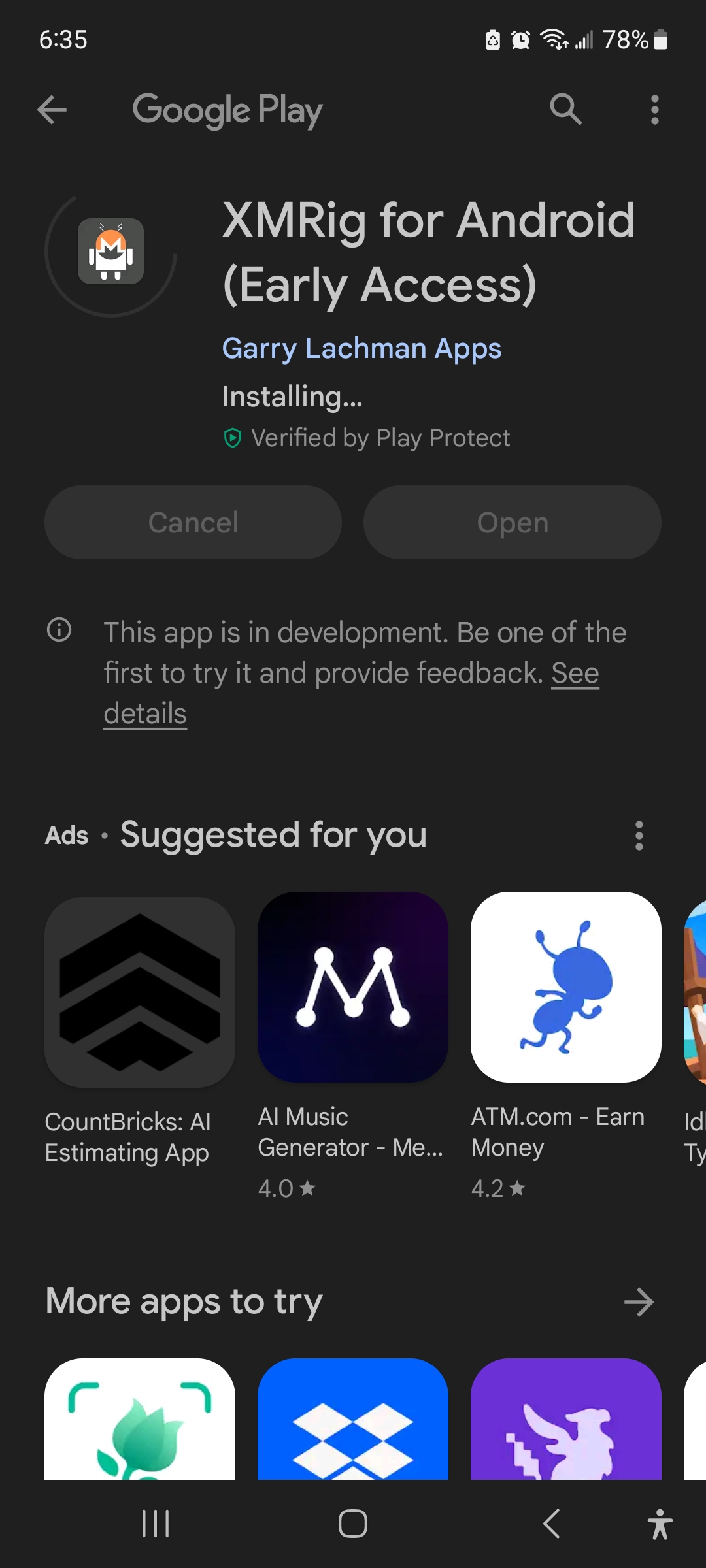Viewport: 706px width, 1568px height.
Task: Go to the system home screen
Action: click(353, 1524)
